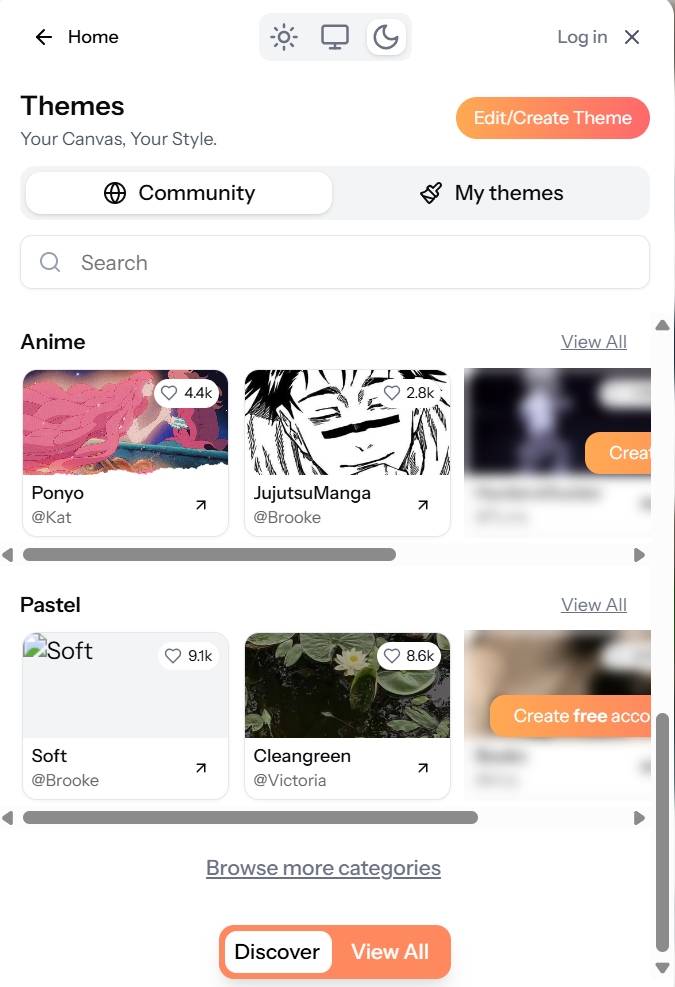Switch to light mode sun icon
675x987 pixels.
click(284, 38)
